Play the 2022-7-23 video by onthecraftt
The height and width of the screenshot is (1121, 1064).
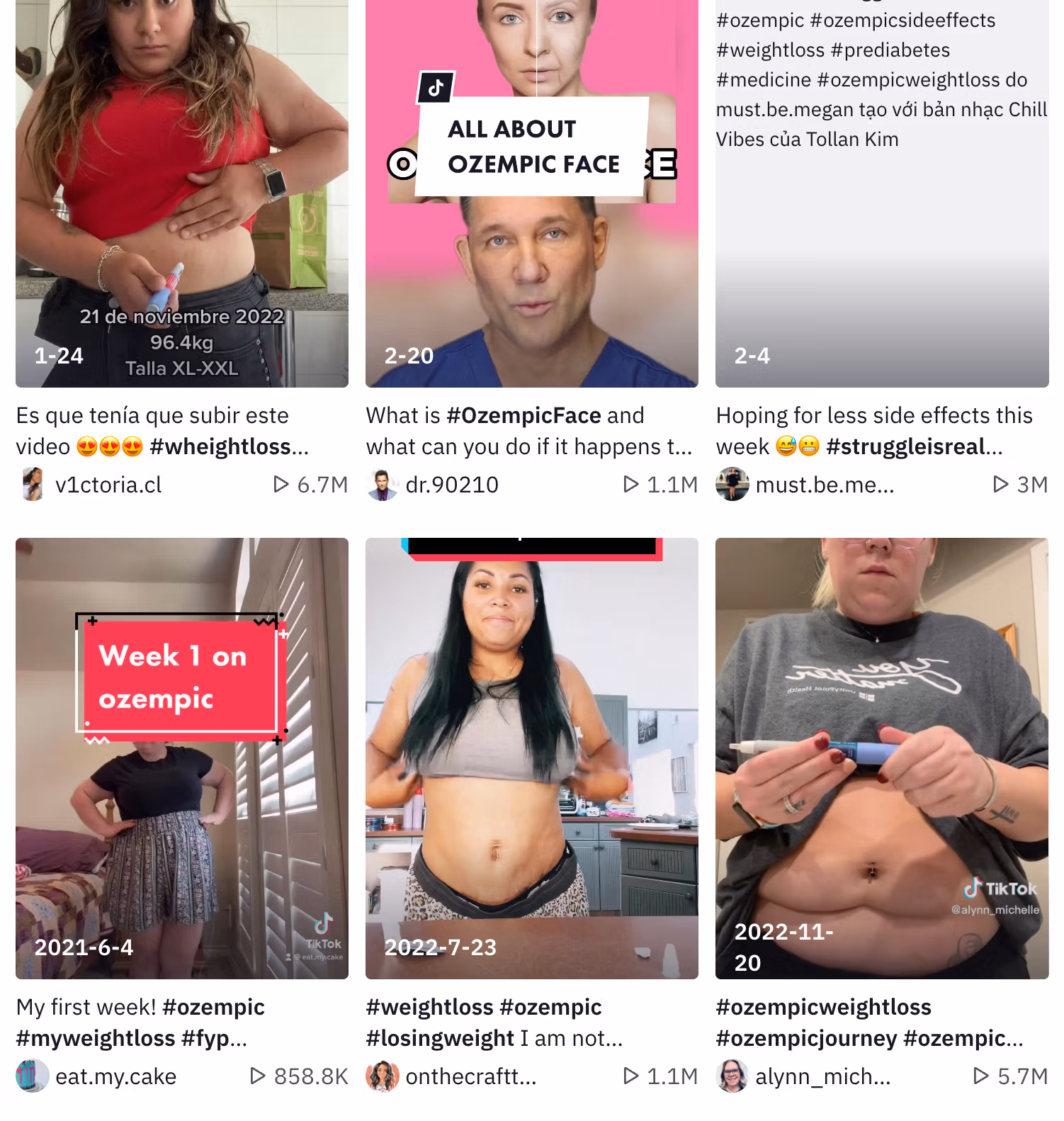(x=531, y=758)
